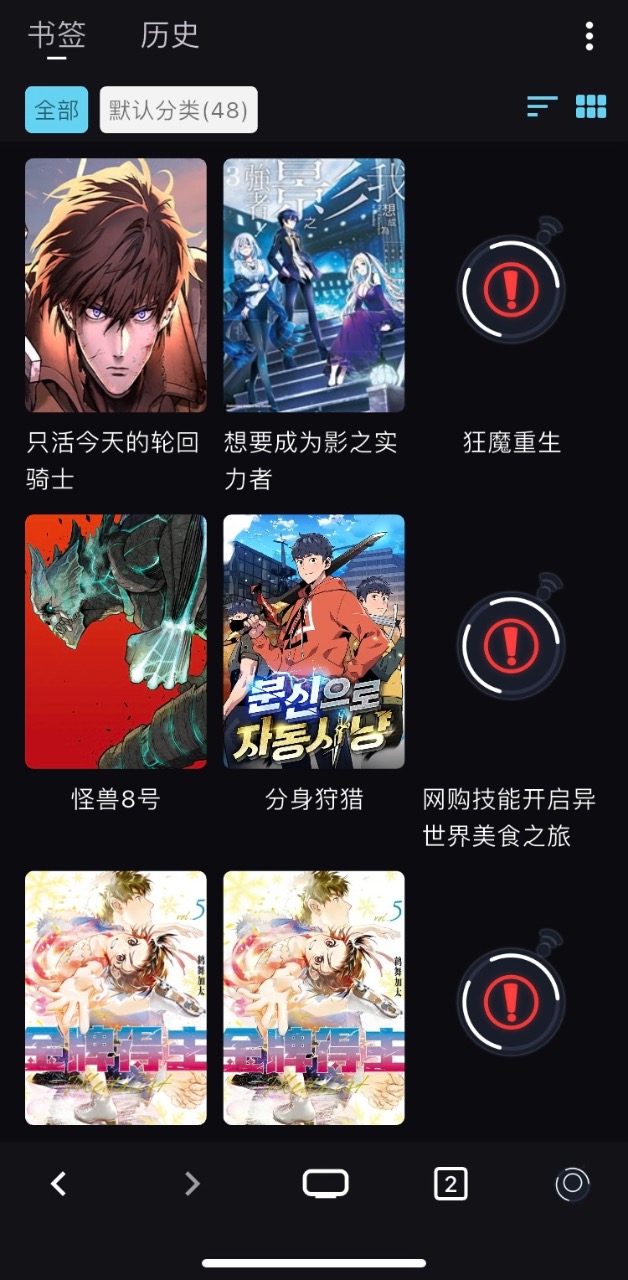Open 只活今天的轮回骑士 bookmark
628x1280 pixels.
(116, 286)
